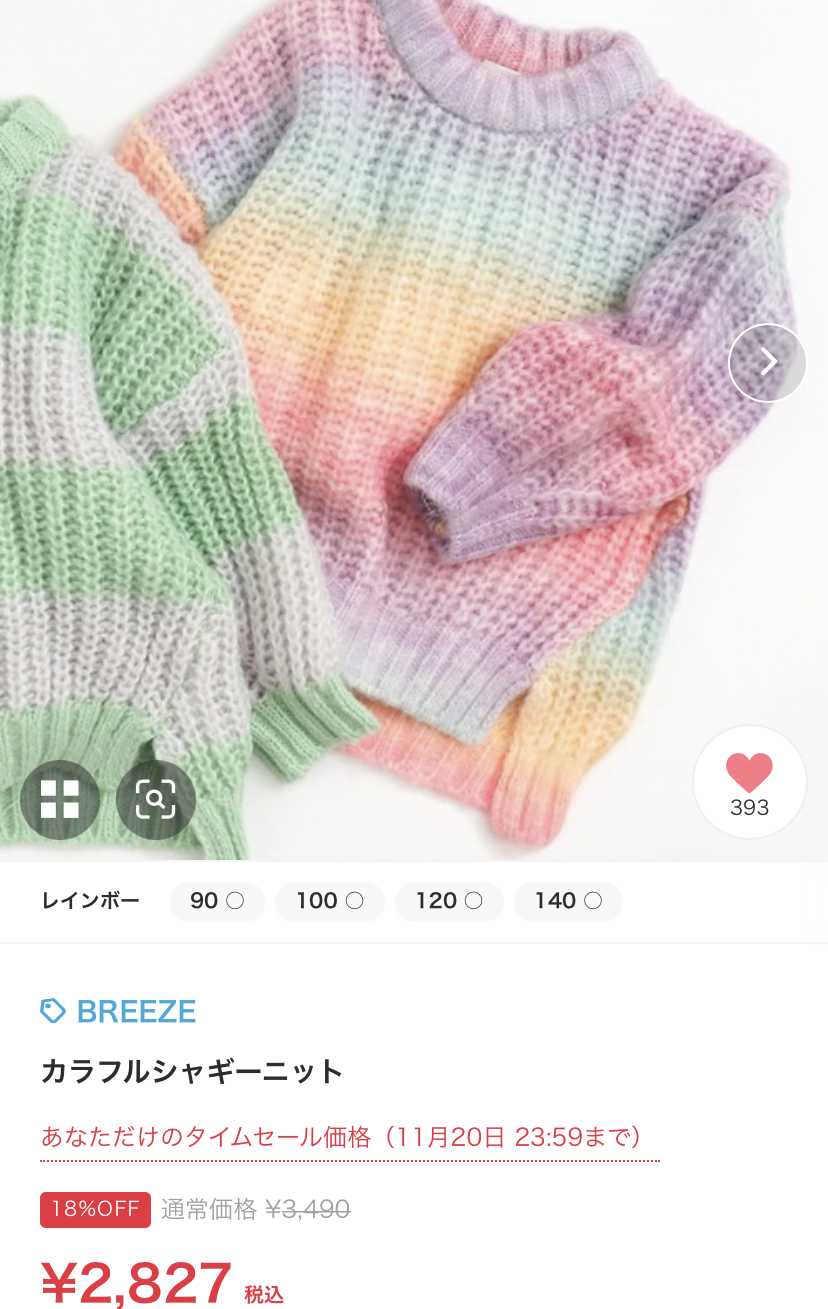
Task: Open the image grid view
Action: point(60,799)
